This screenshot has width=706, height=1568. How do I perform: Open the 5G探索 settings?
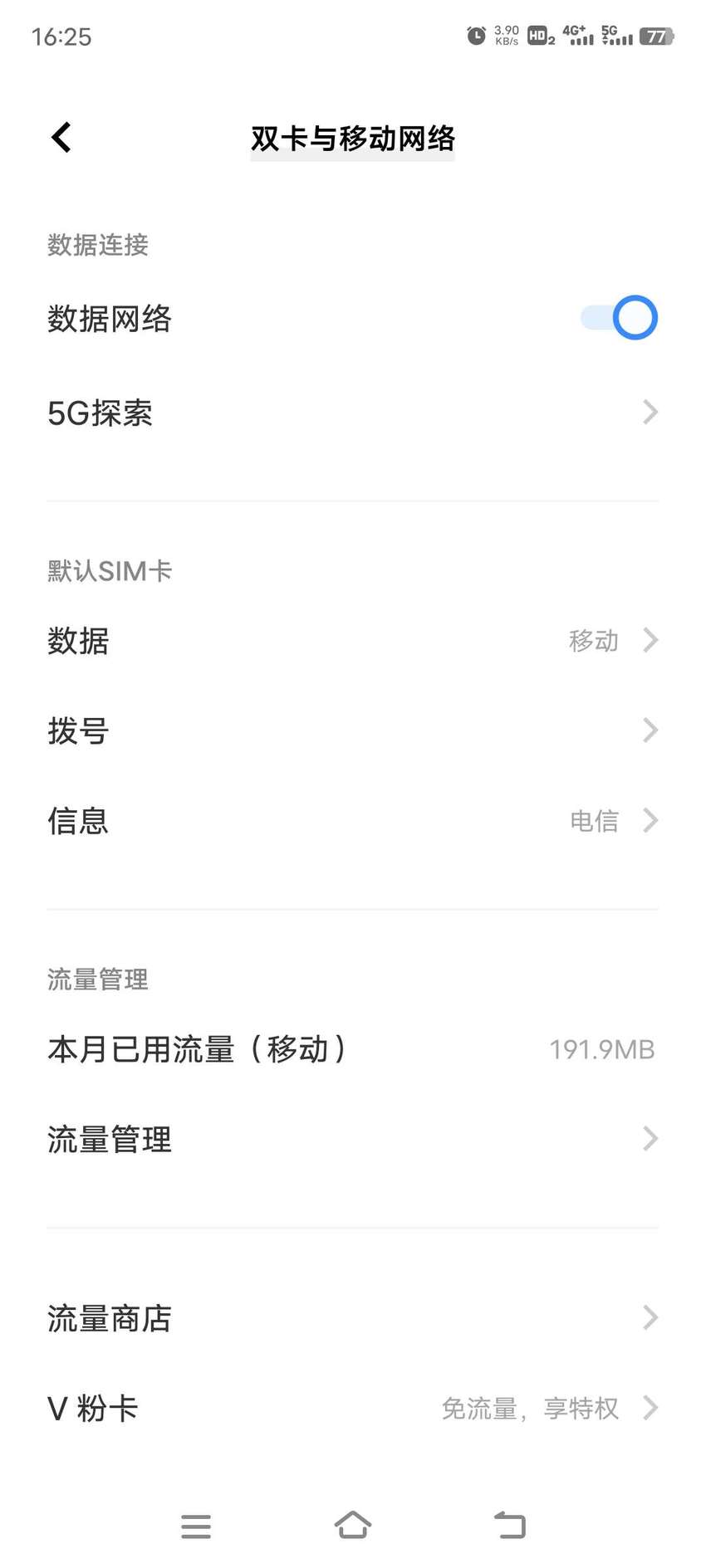click(353, 413)
